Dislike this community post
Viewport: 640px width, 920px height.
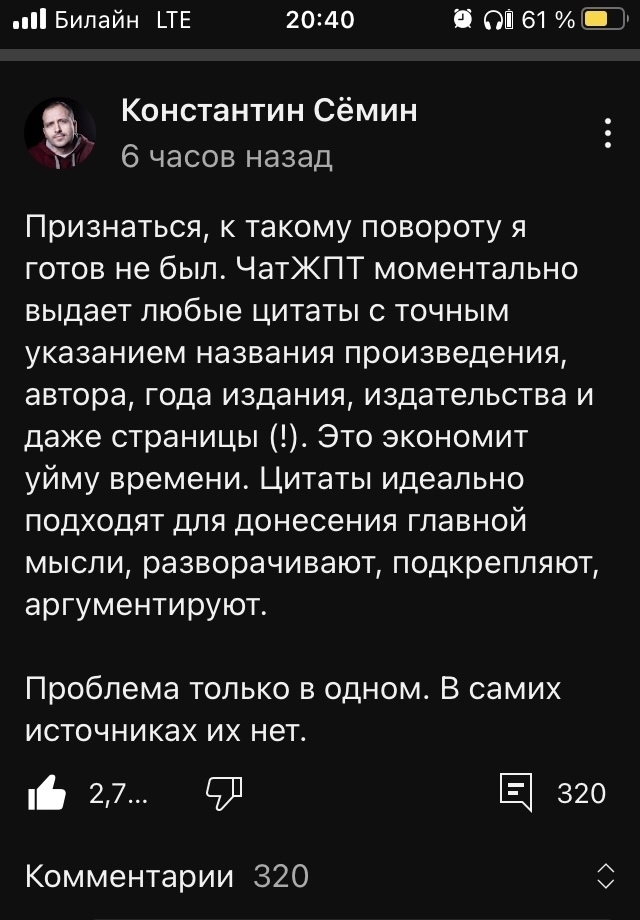[x=224, y=793]
